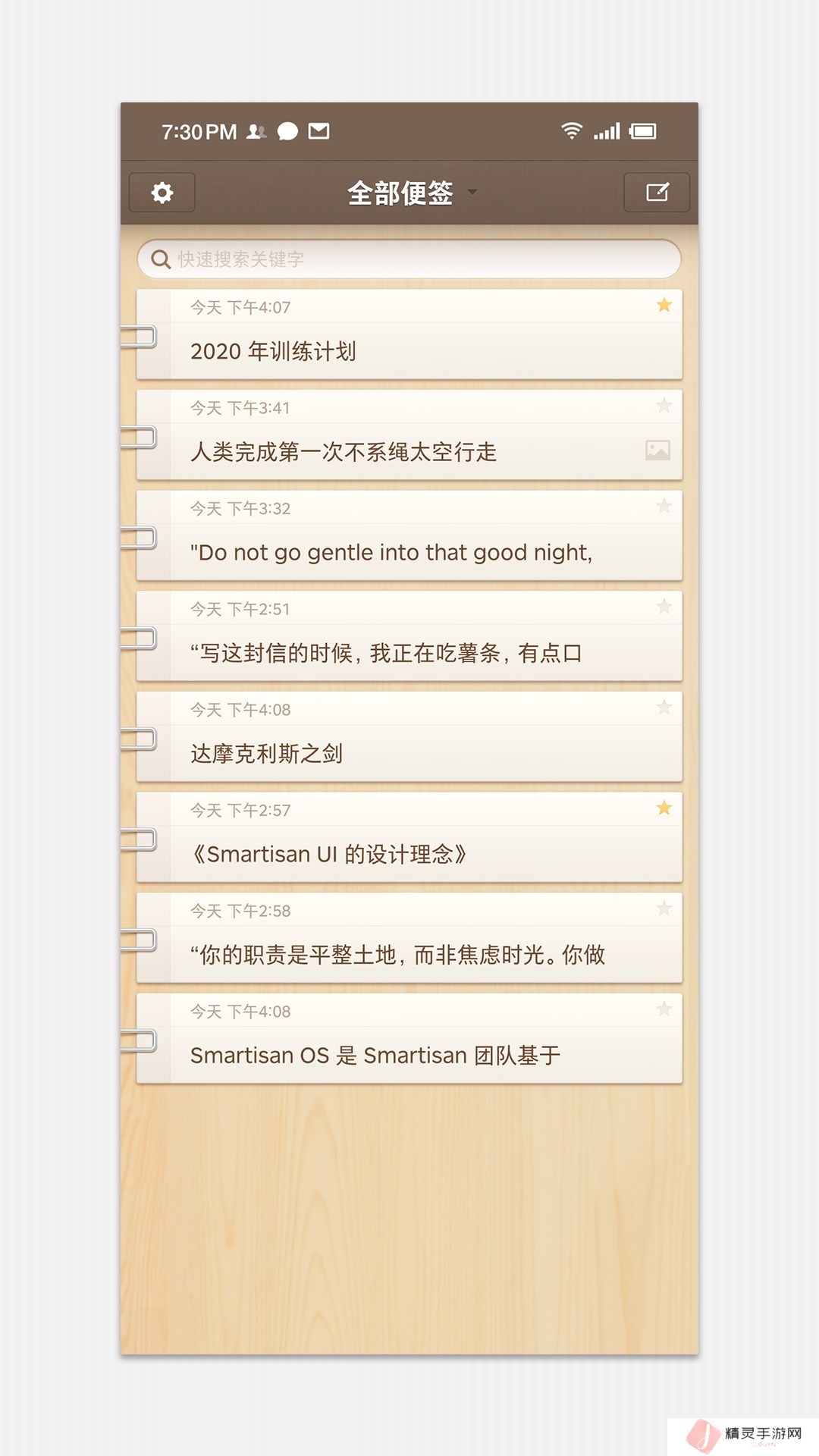Viewport: 819px width, 1456px height.
Task: Open the Smartisan UI 的设计理念 note
Action: tap(409, 837)
